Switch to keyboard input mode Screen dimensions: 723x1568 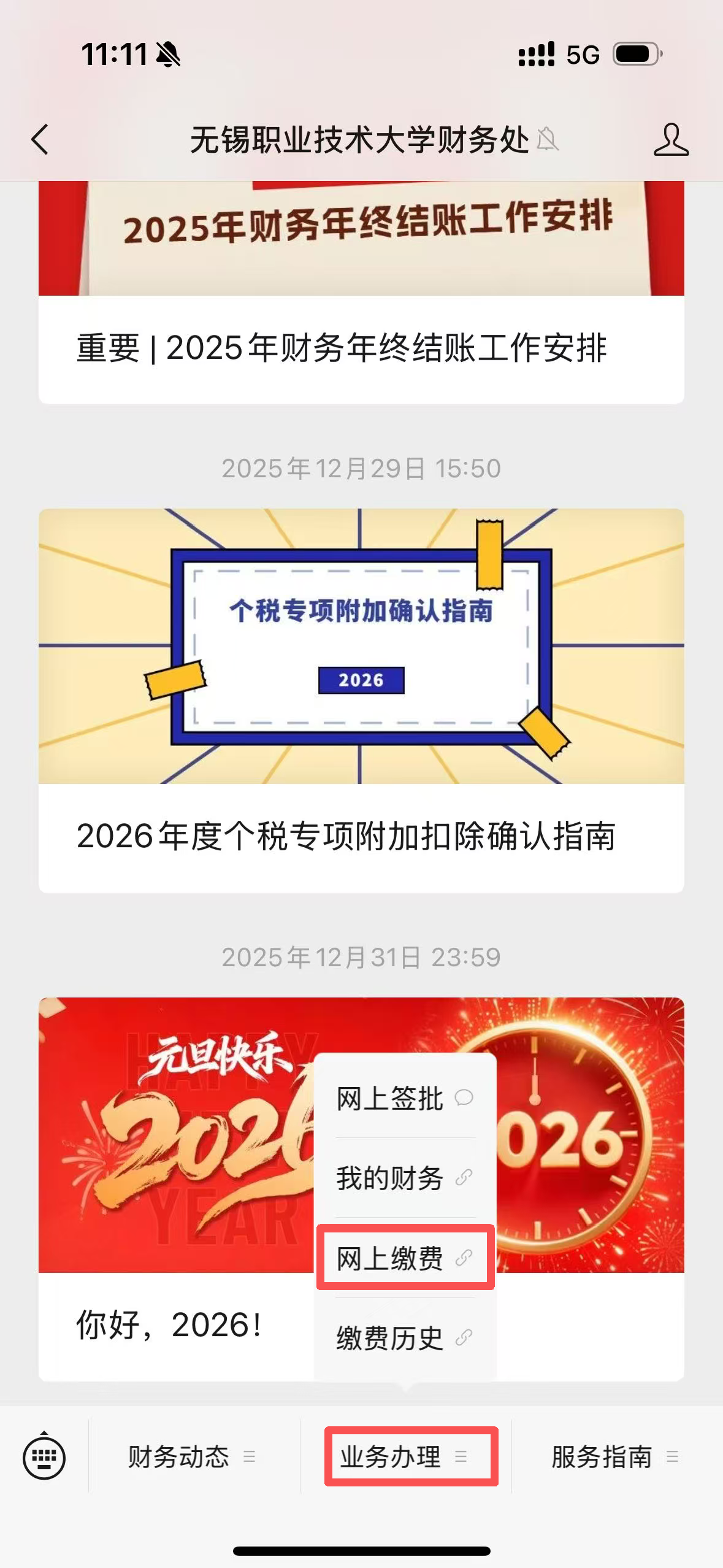pyautogui.click(x=44, y=1456)
